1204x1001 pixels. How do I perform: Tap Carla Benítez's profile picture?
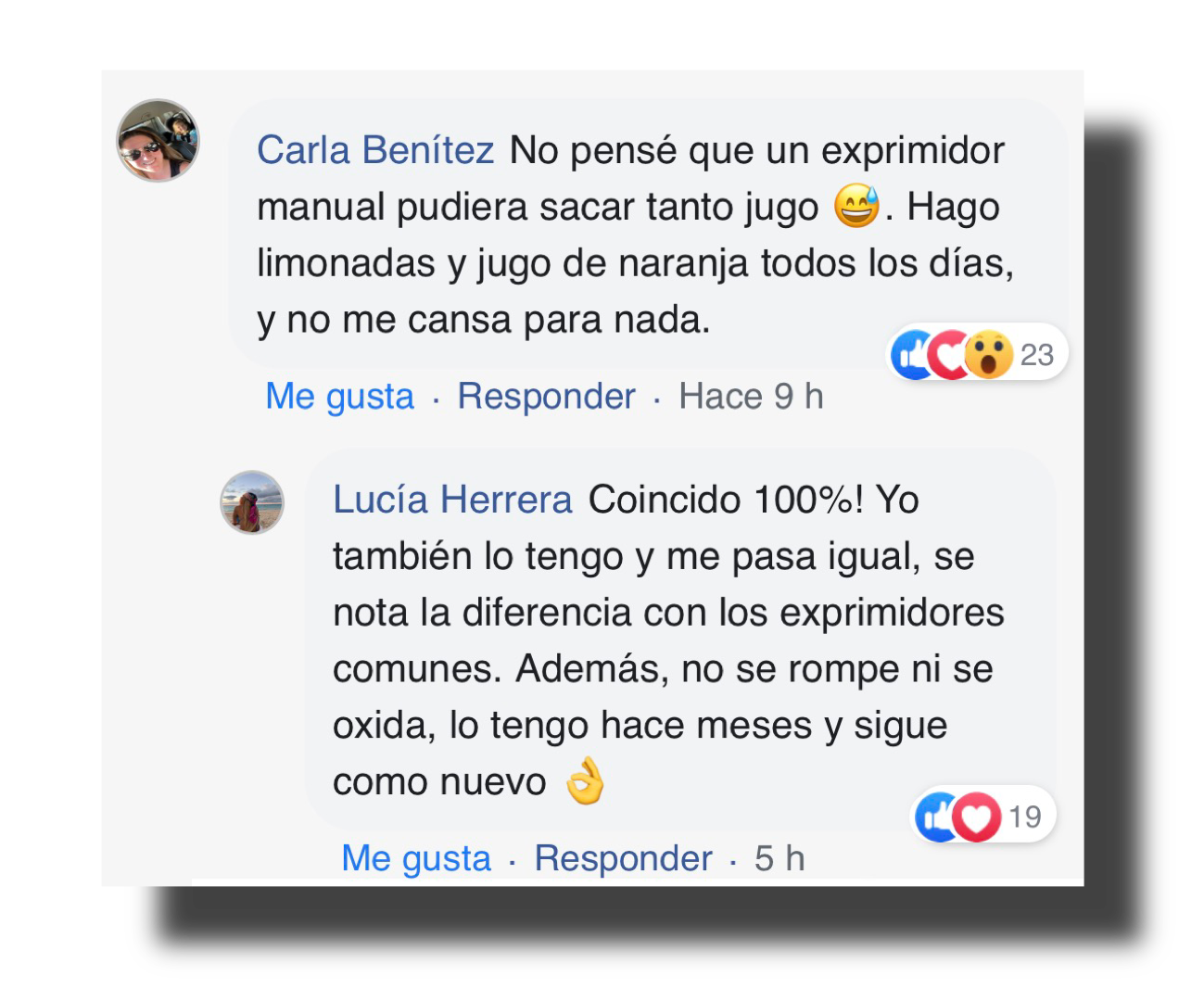[158, 141]
